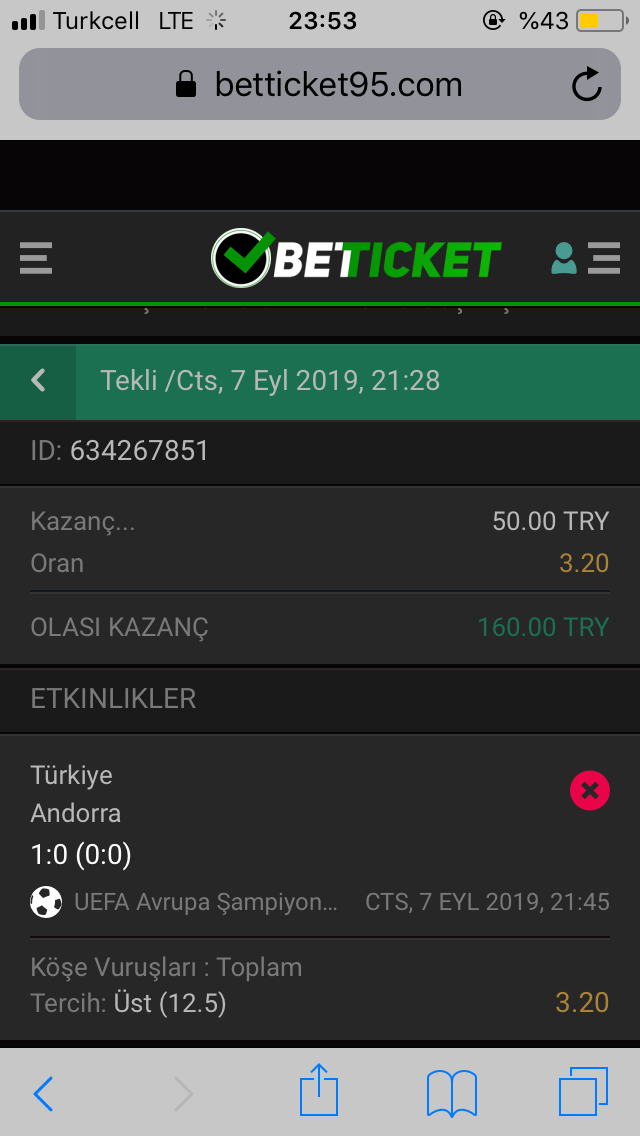The width and height of the screenshot is (640, 1136).
Task: Open the Safari share sheet
Action: 319,1090
